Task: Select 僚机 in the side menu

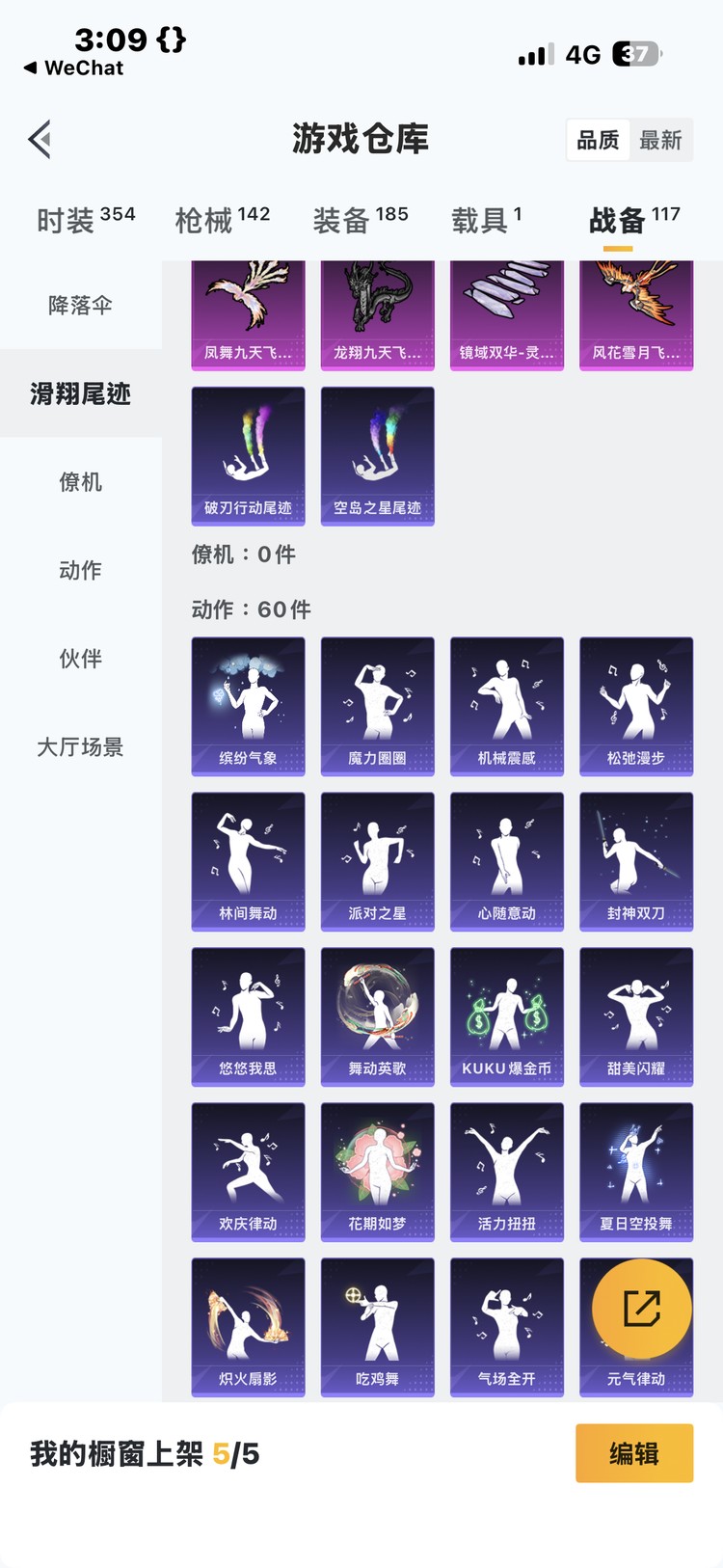Action: [81, 482]
